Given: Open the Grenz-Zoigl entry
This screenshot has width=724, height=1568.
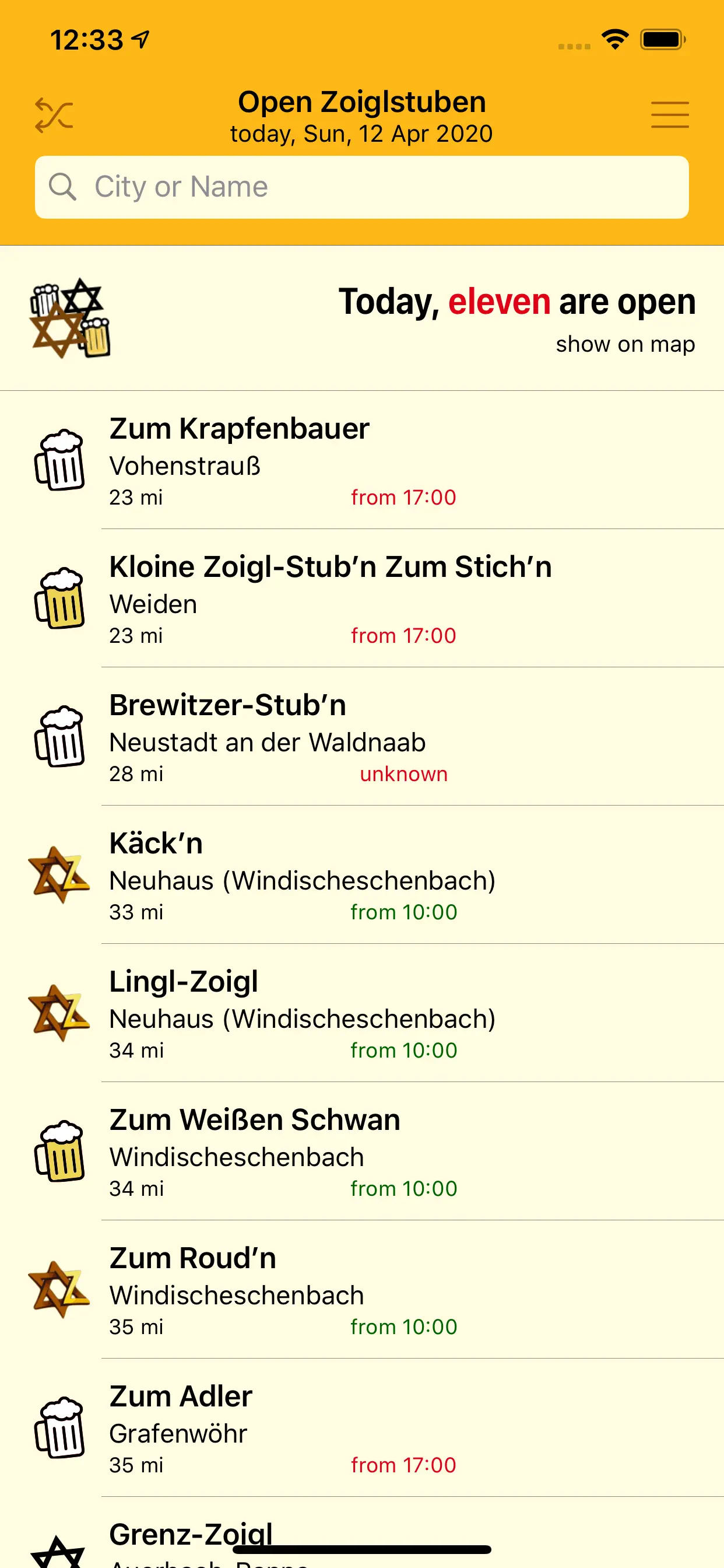Looking at the screenshot, I should click(362, 1532).
